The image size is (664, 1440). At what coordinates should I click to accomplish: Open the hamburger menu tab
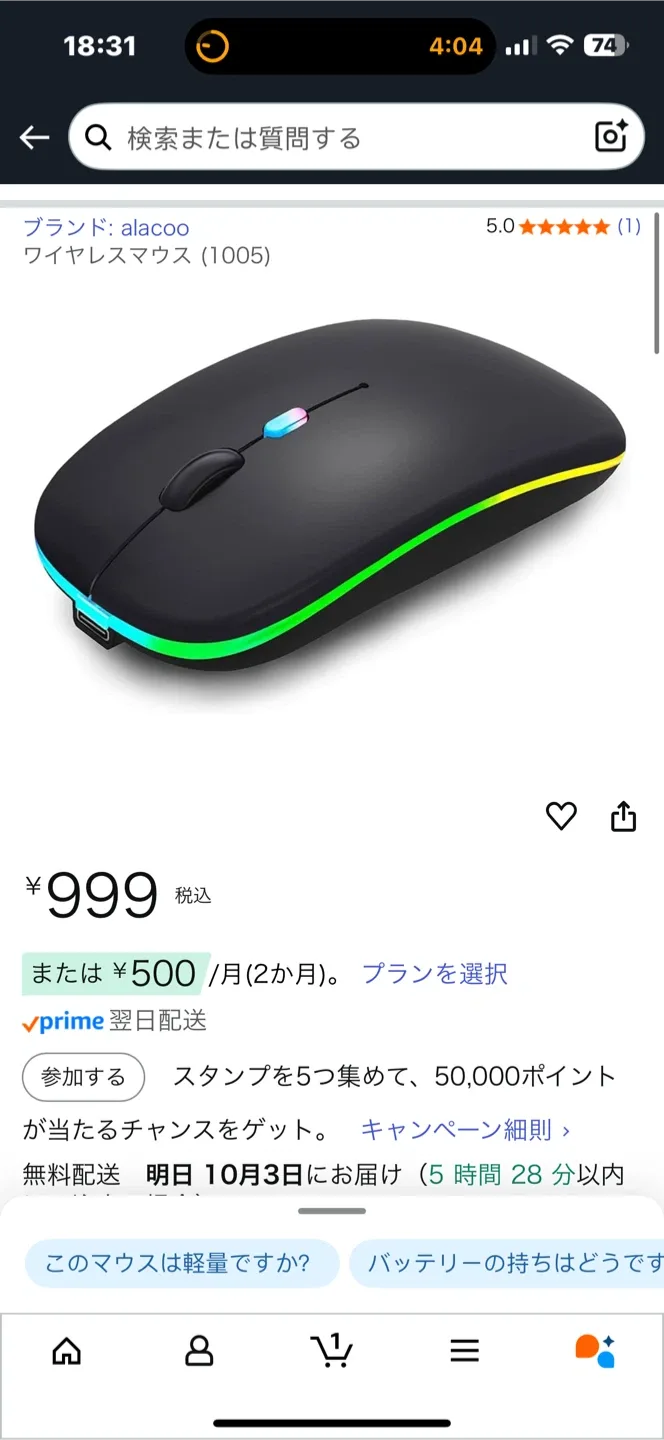[464, 1352]
